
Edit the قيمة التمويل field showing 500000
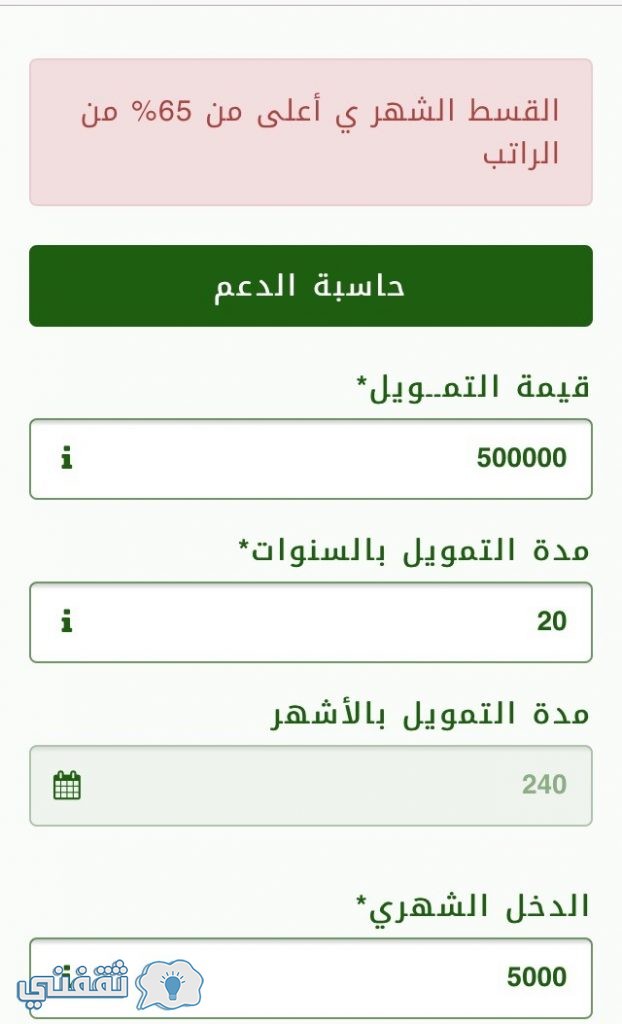pos(311,459)
